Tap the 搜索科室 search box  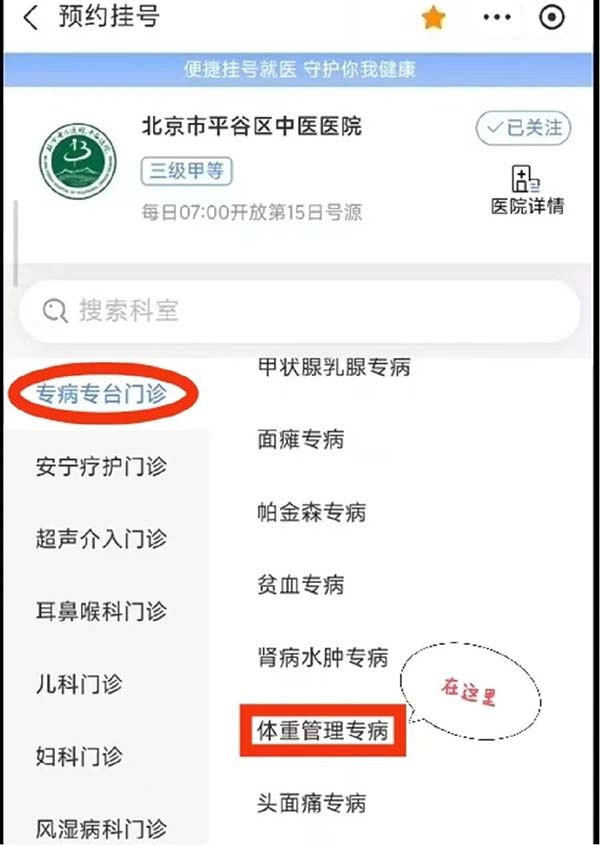click(x=298, y=311)
